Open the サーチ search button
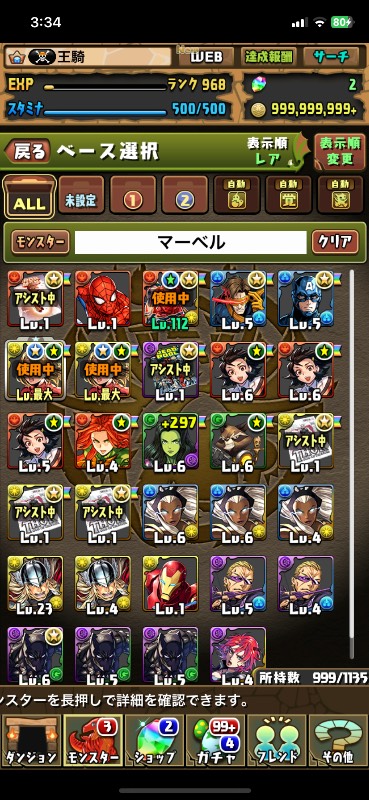The width and height of the screenshot is (369, 800). point(332,57)
